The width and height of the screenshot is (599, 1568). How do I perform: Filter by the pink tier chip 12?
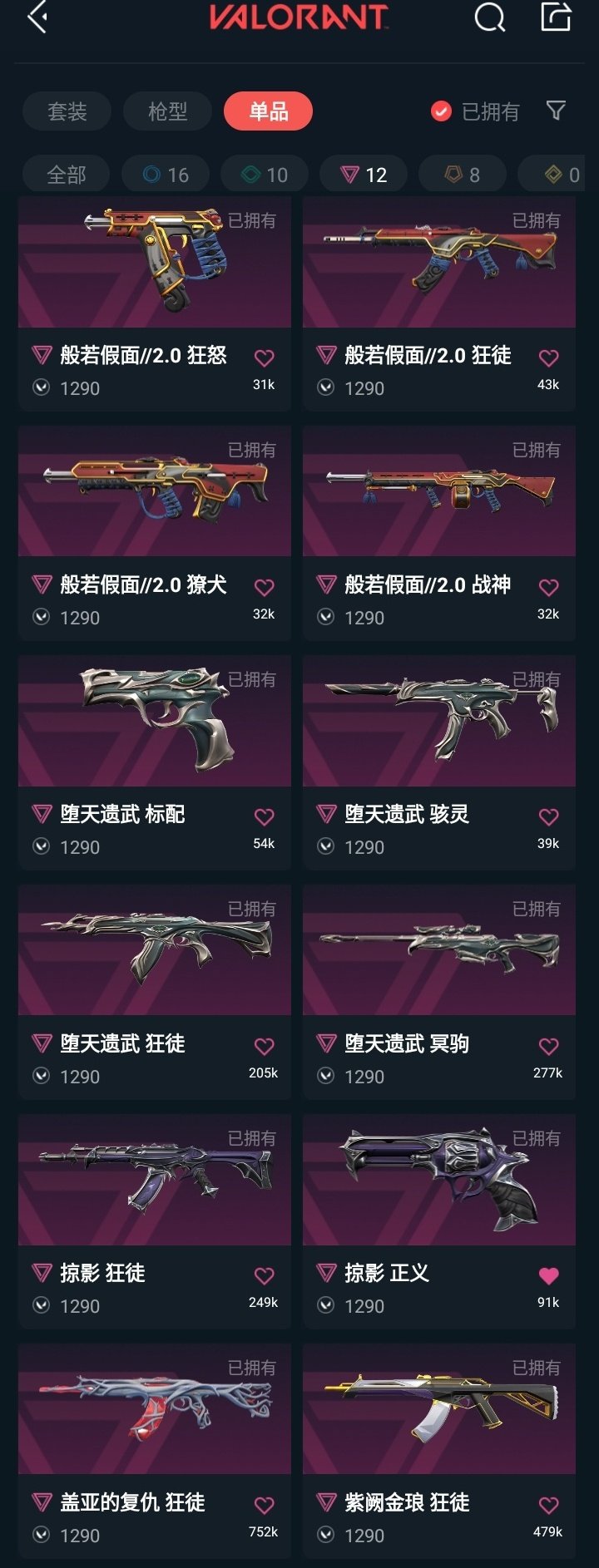[364, 175]
